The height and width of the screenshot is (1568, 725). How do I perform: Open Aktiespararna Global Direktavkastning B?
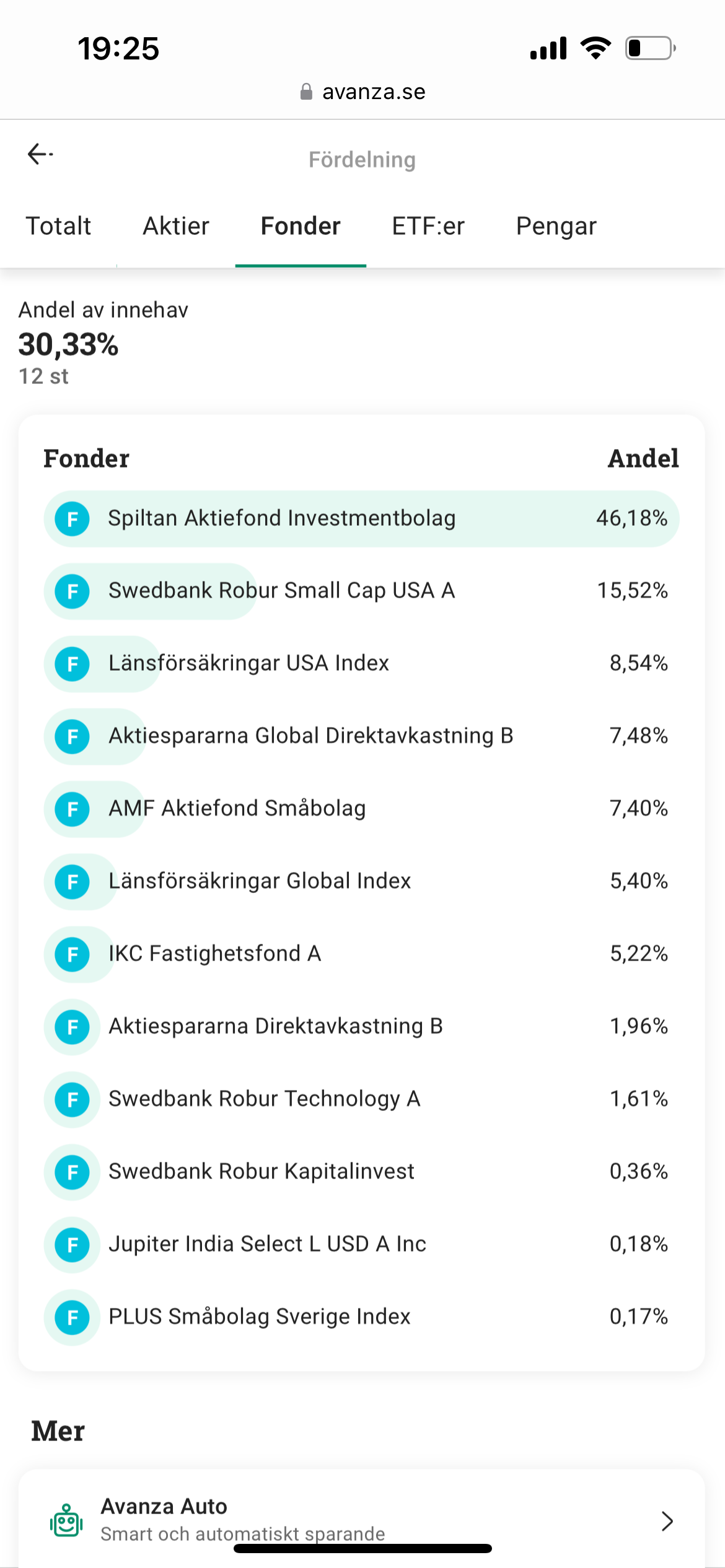coord(311,736)
